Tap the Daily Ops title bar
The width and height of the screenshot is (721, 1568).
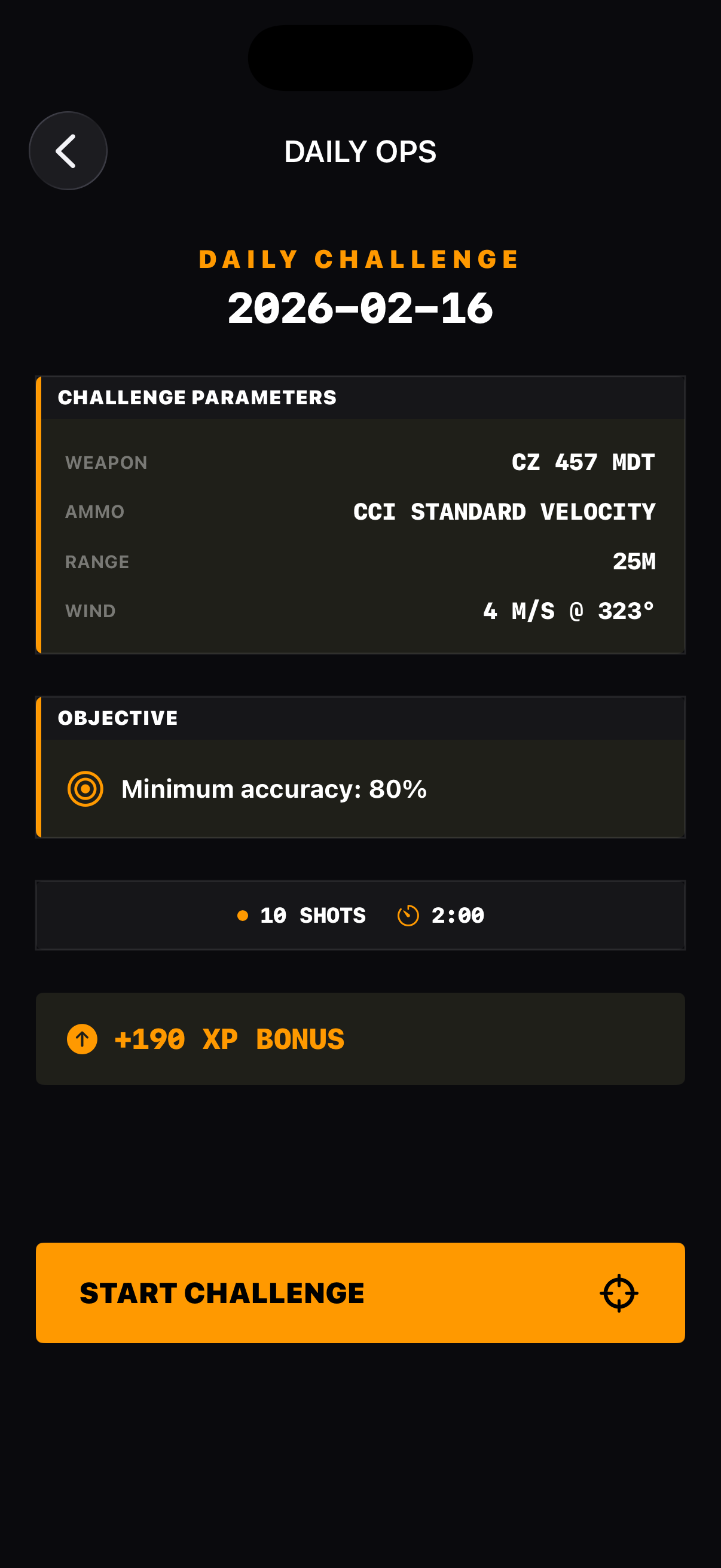[360, 151]
